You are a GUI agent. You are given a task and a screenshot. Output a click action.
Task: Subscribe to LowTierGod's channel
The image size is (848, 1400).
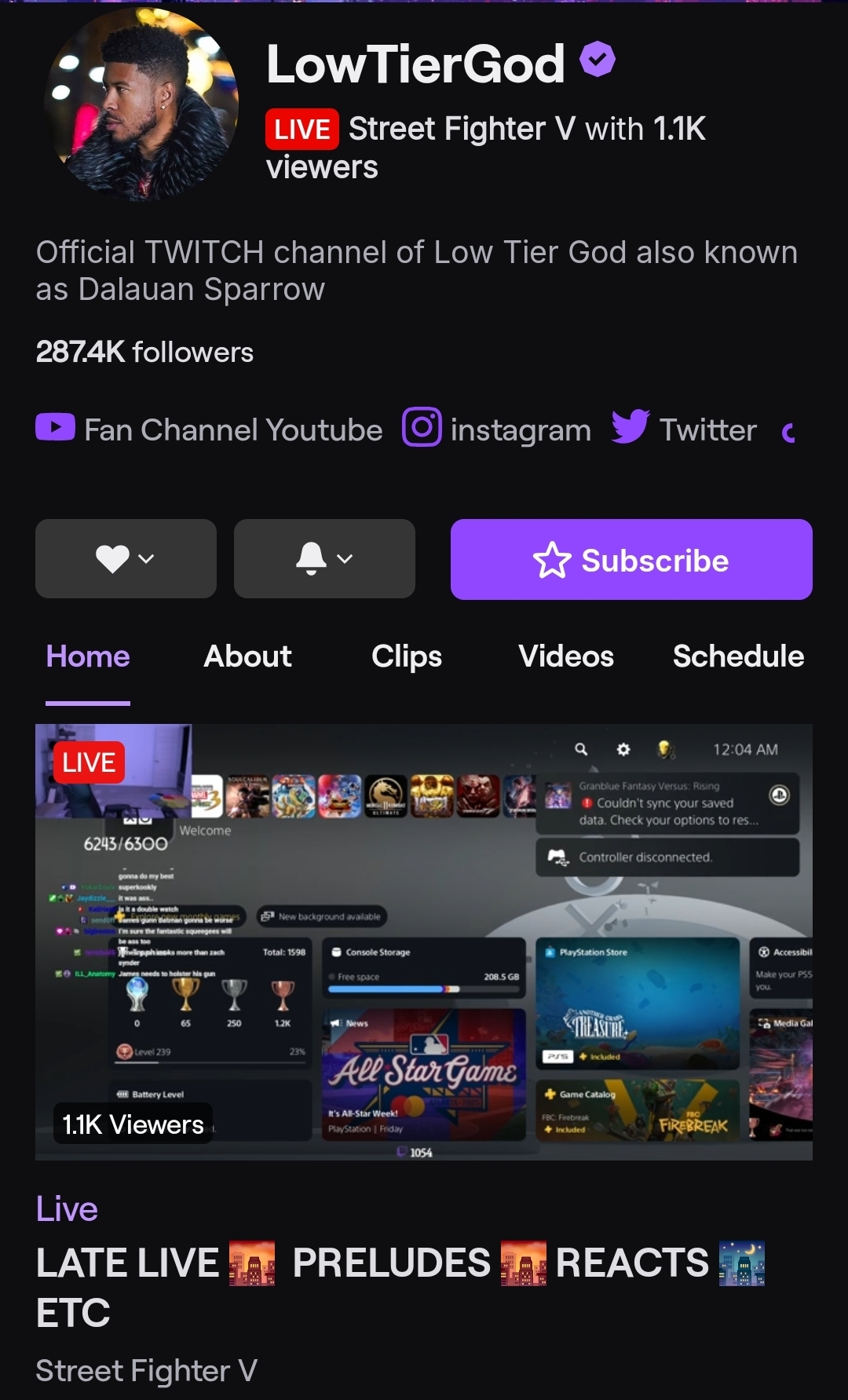pyautogui.click(x=631, y=560)
